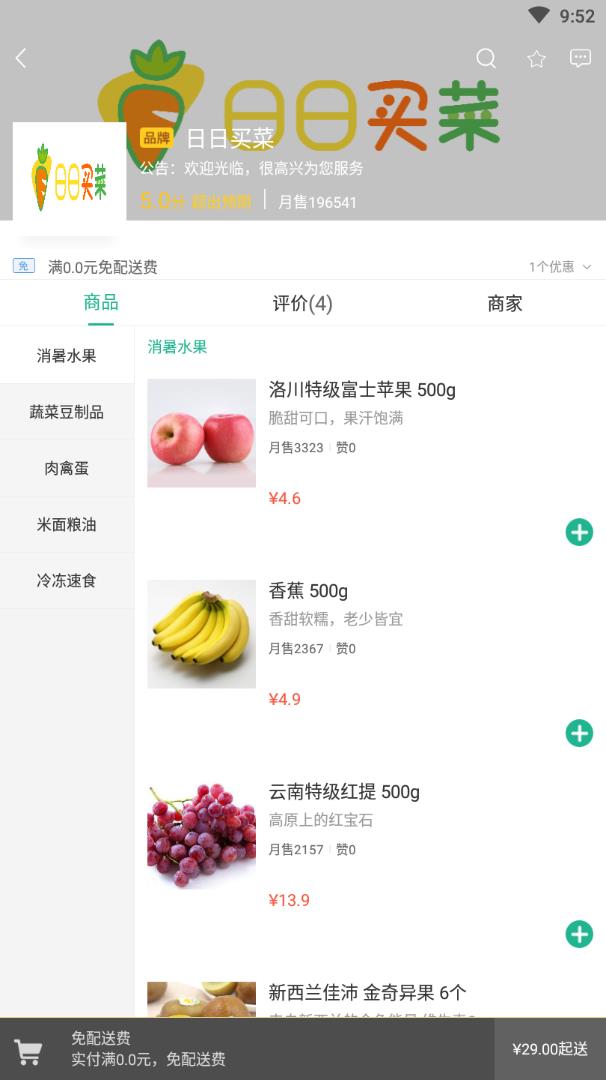The height and width of the screenshot is (1080, 606).
Task: Open the chat message icon
Action: tap(580, 59)
